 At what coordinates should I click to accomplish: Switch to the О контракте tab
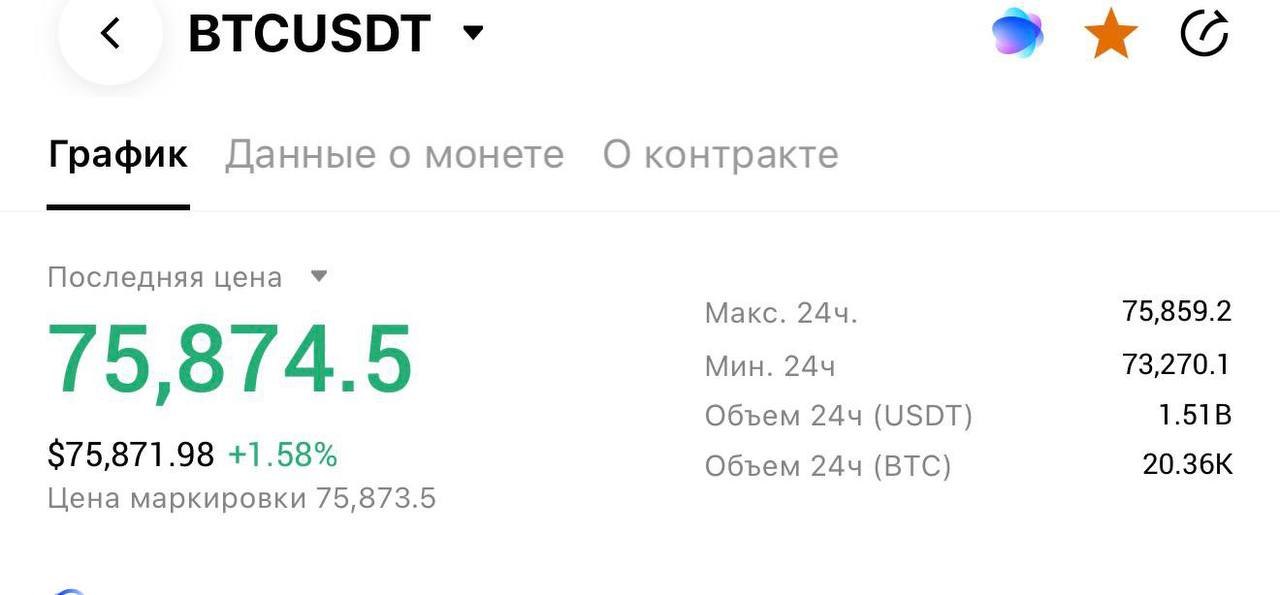click(720, 155)
